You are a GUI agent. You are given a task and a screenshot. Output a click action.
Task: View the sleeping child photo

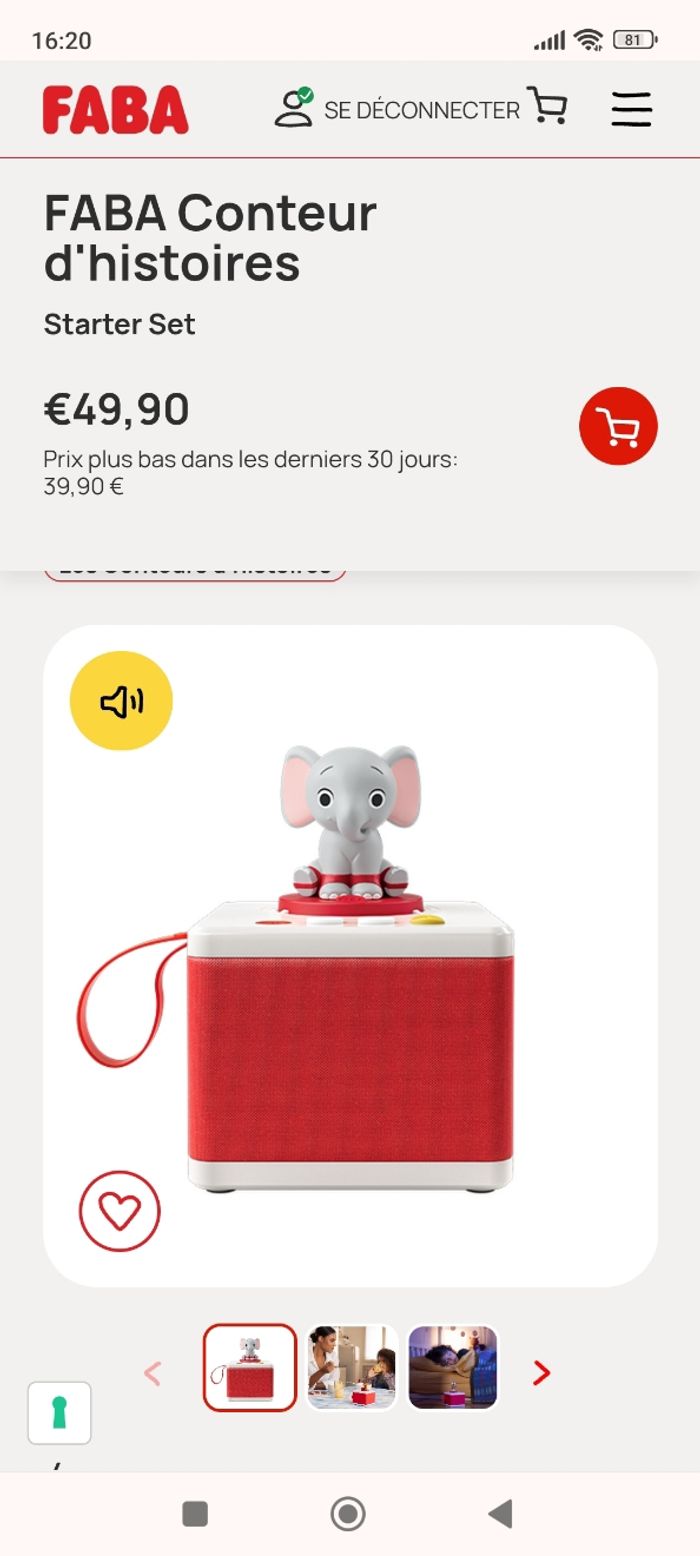pos(453,1367)
